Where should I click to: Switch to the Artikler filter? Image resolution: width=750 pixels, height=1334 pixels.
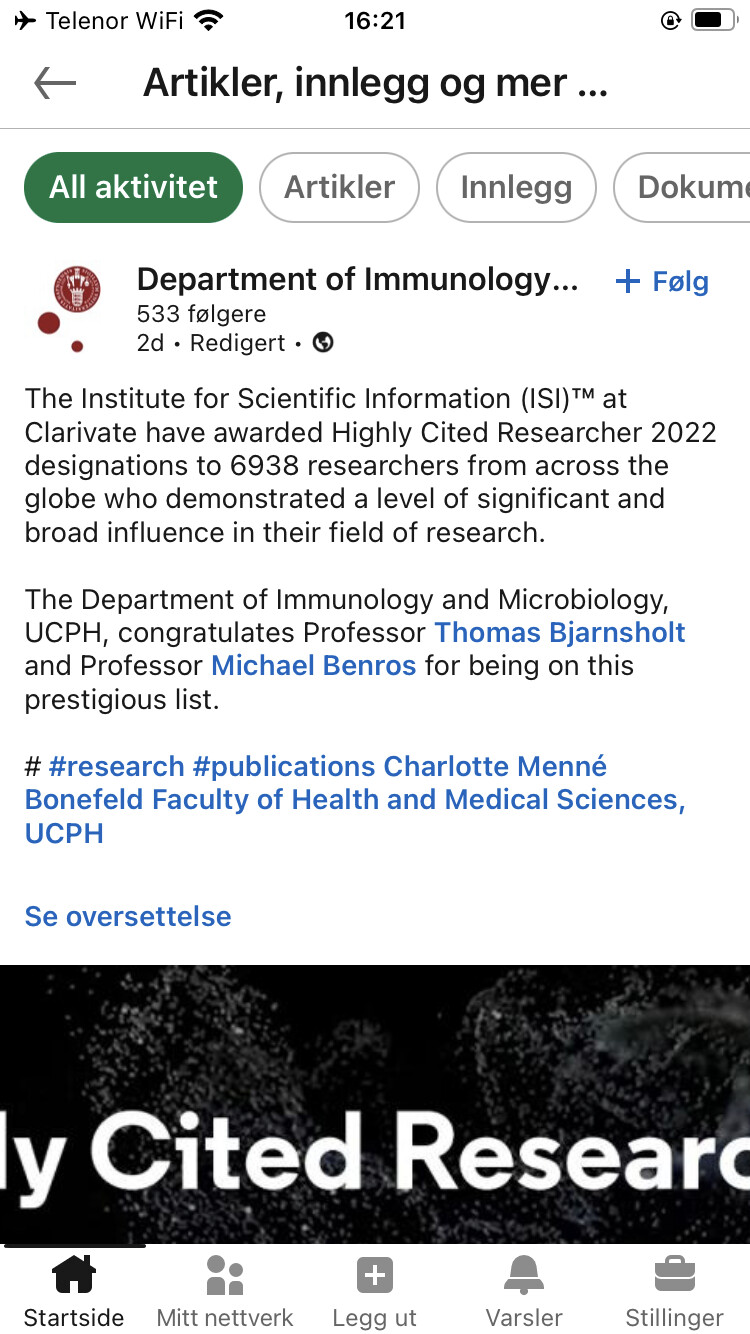pos(339,187)
